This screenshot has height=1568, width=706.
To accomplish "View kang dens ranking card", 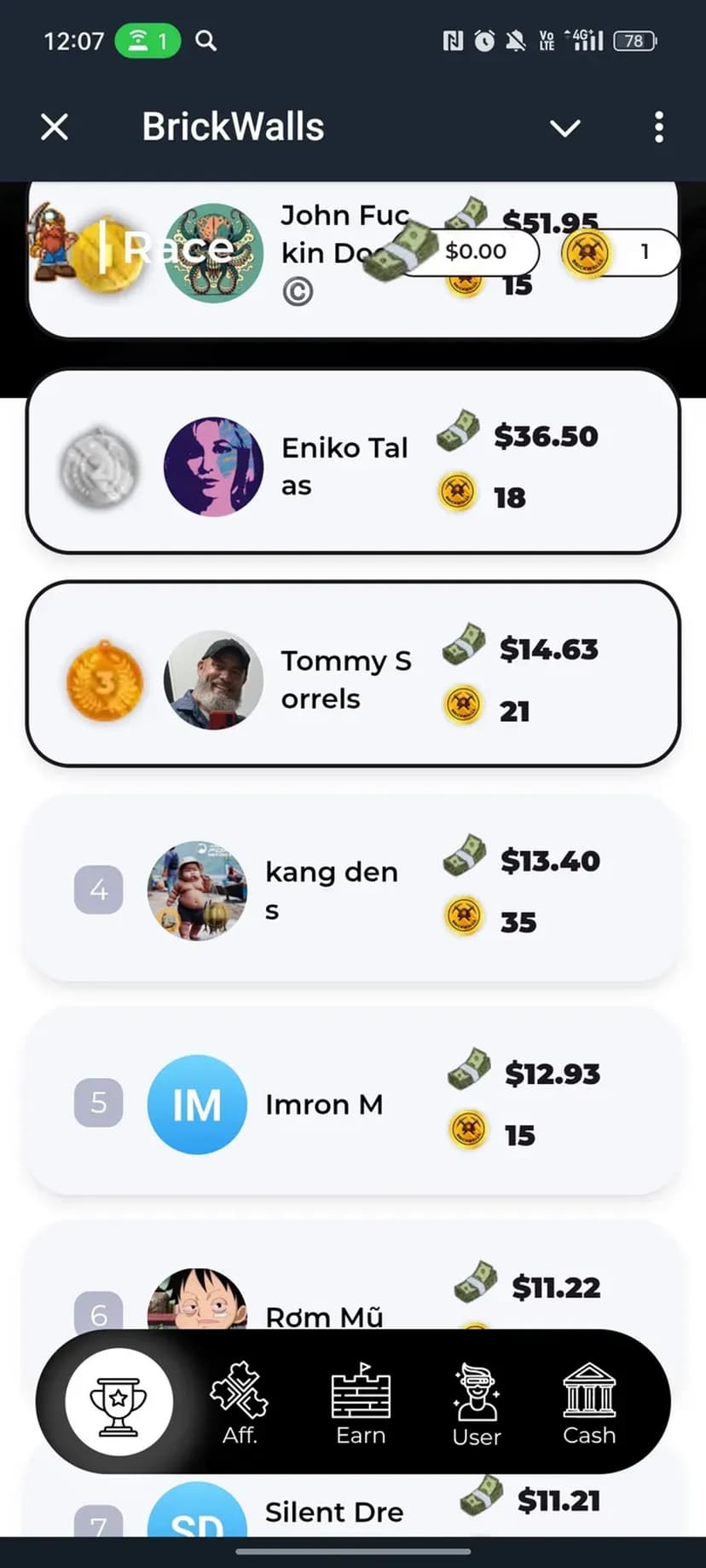I will 353,888.
